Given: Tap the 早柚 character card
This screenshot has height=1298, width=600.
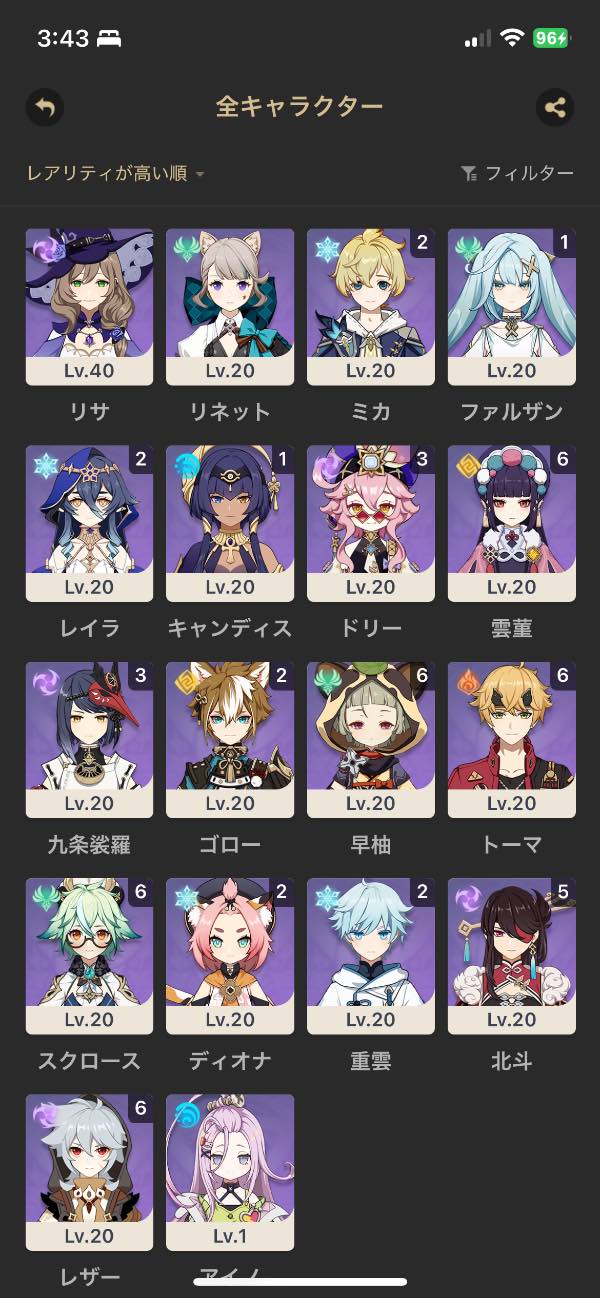Looking at the screenshot, I should click(371, 739).
